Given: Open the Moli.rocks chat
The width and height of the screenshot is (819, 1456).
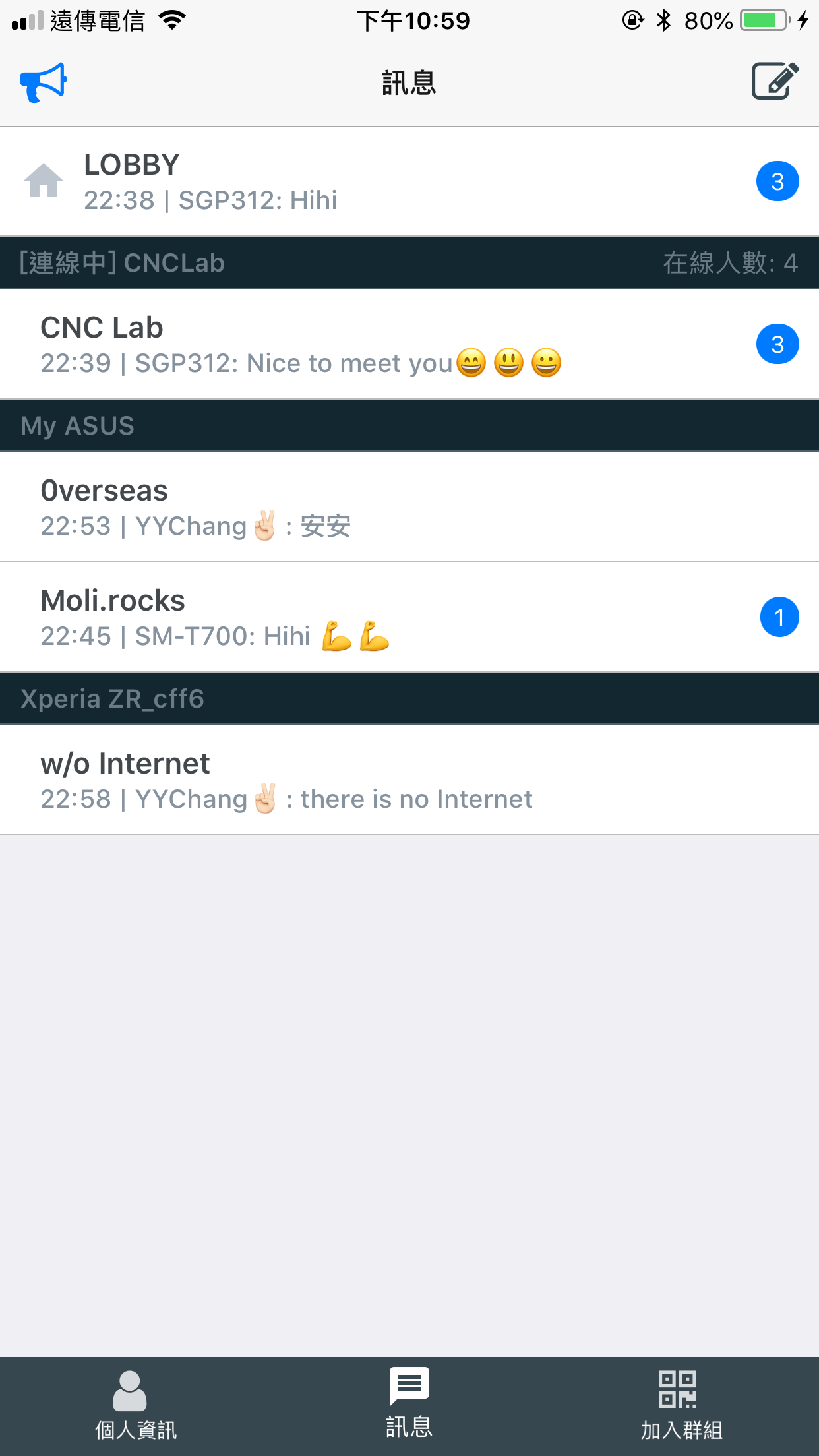Looking at the screenshot, I should click(409, 617).
